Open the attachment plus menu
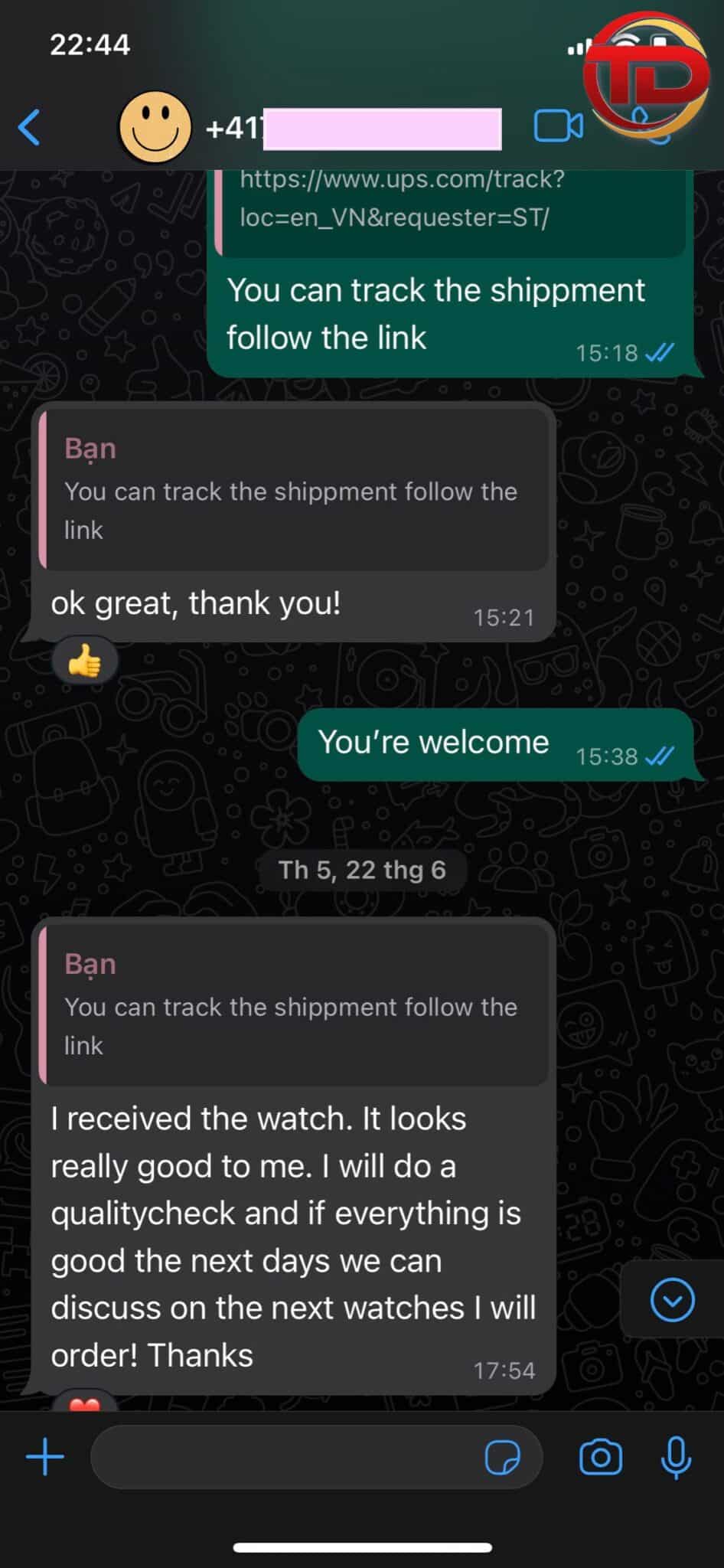This screenshot has width=724, height=1568. 45,1456
